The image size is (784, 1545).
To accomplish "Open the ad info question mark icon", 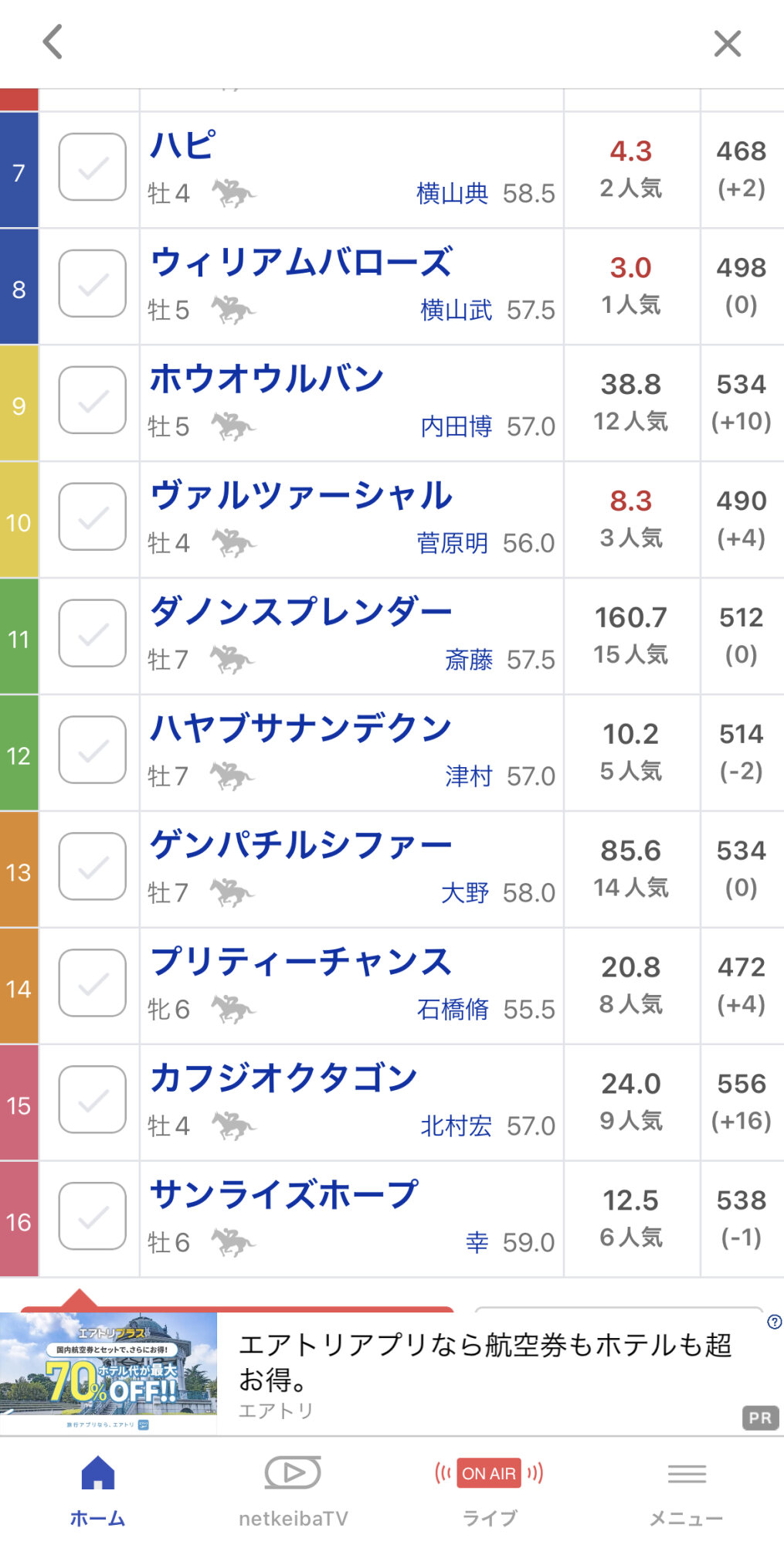I will [774, 1322].
